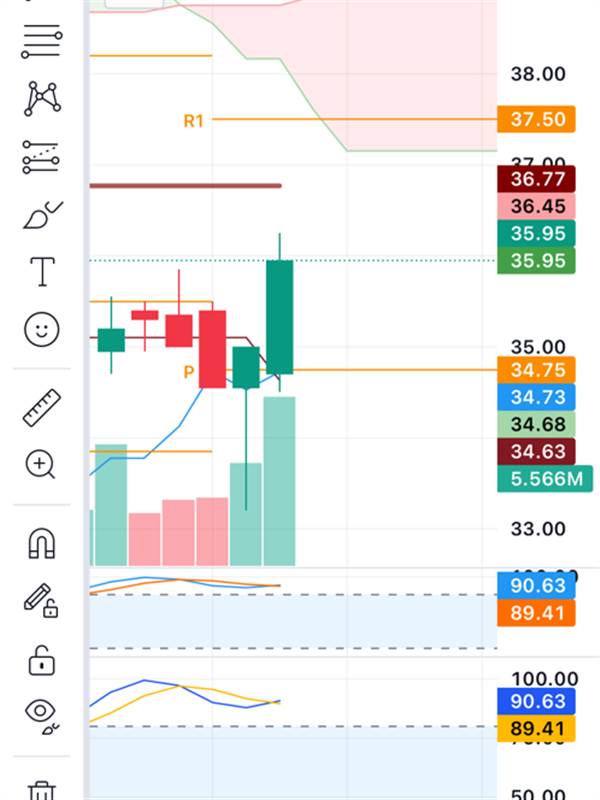600x800 pixels.
Task: Select the text annotation tool
Action: coord(41,271)
